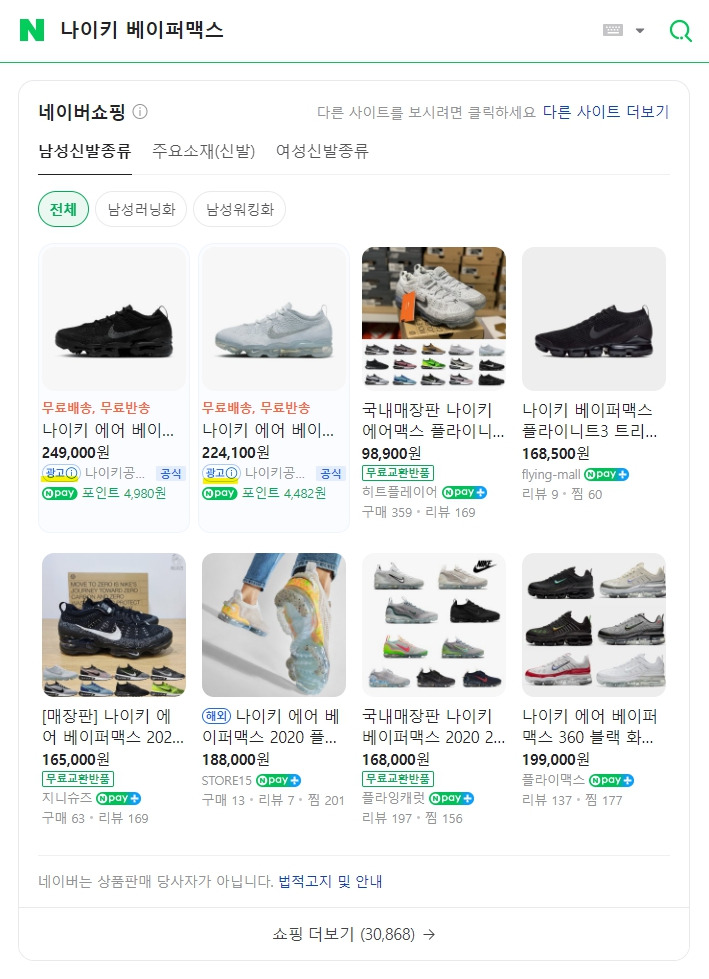Open the keyboard input dropdown

(624, 30)
